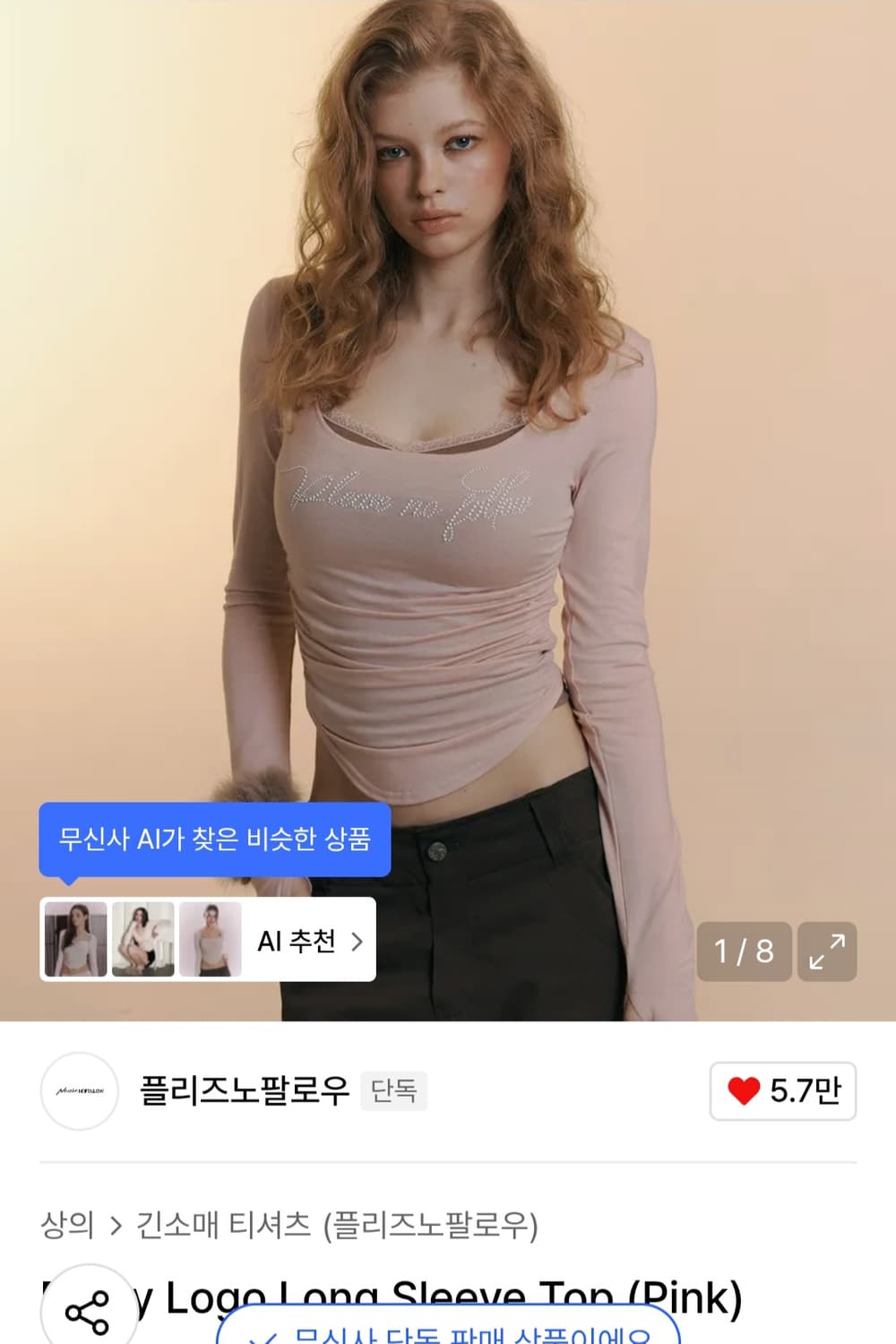Open the 플리즈노팔로우 brand logo
This screenshot has width=896, height=1344.
pos(79,1092)
